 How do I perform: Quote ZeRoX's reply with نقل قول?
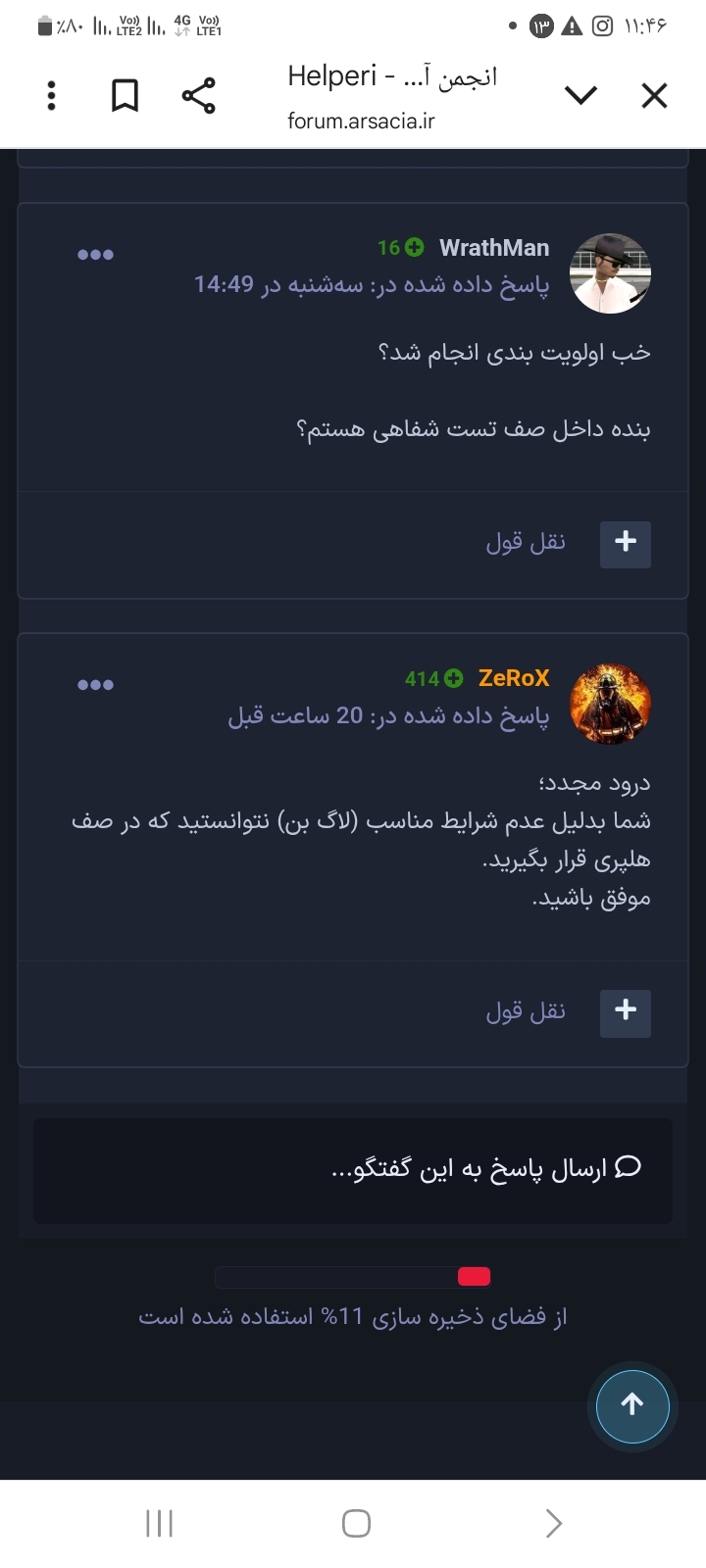[526, 1010]
